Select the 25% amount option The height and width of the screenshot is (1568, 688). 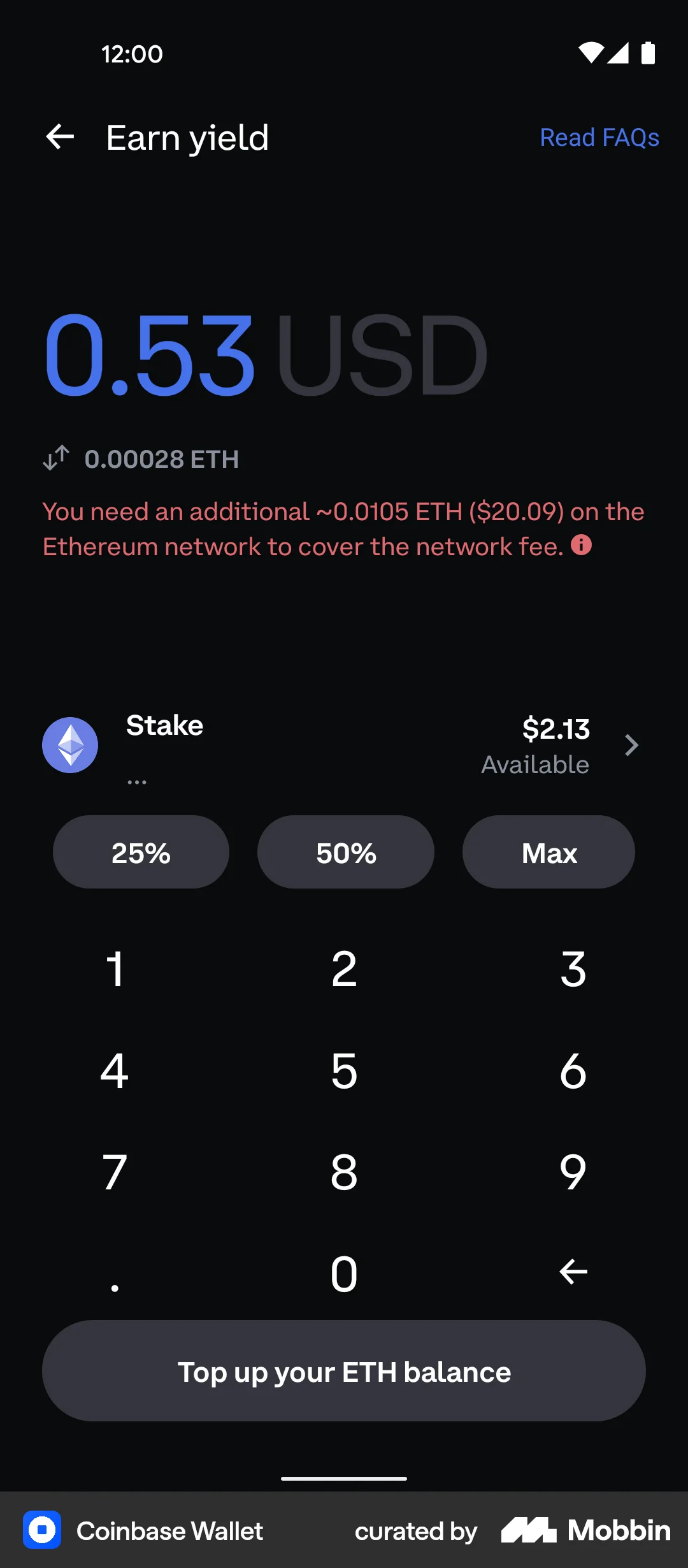point(140,852)
